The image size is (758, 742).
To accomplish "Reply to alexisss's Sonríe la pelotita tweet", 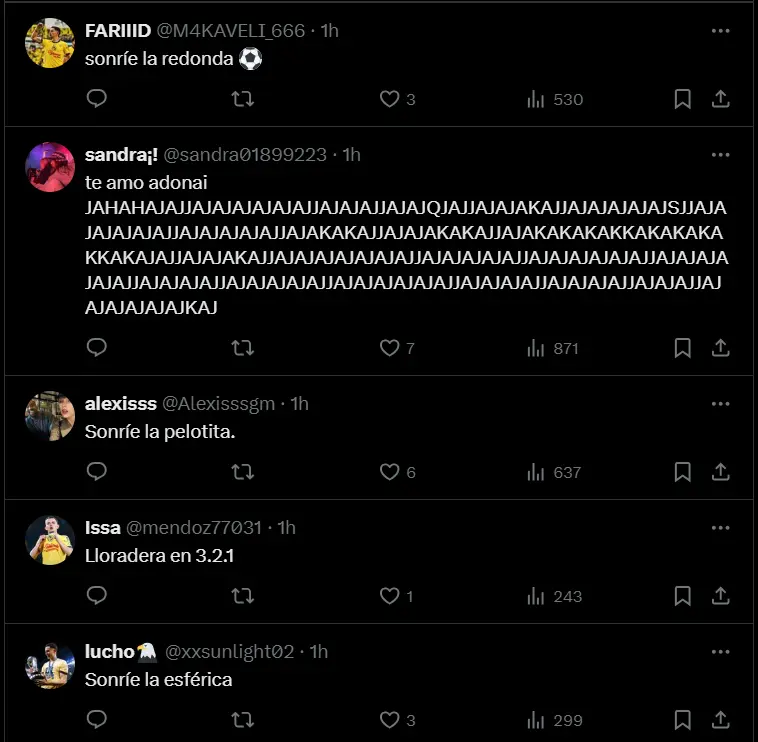I will pyautogui.click(x=97, y=472).
